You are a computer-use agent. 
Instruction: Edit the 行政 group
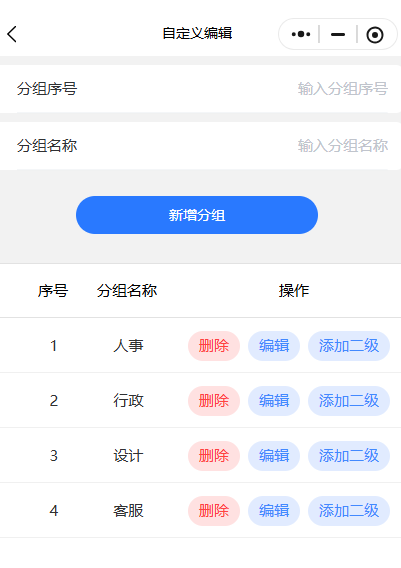click(274, 401)
